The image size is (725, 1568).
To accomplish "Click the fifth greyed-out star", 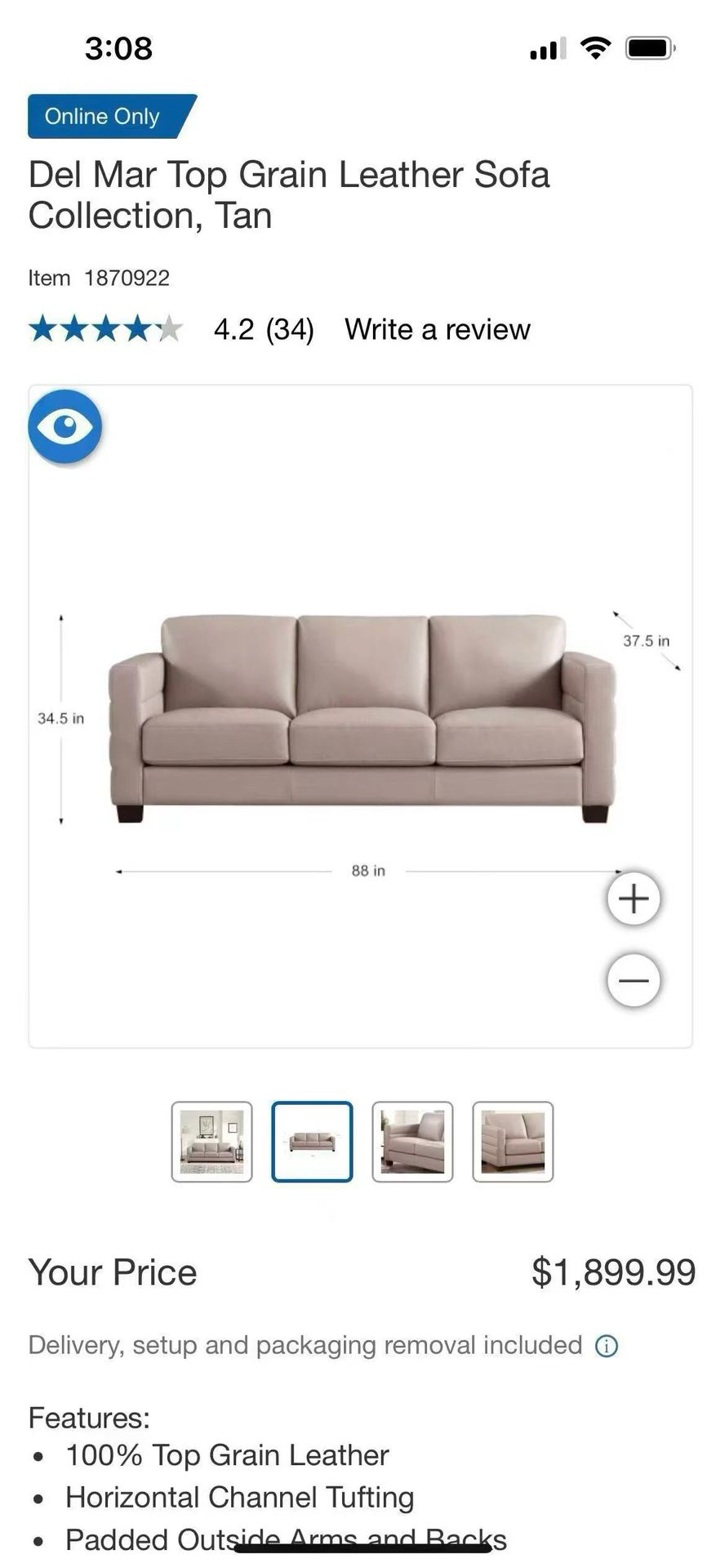I will coord(171,328).
